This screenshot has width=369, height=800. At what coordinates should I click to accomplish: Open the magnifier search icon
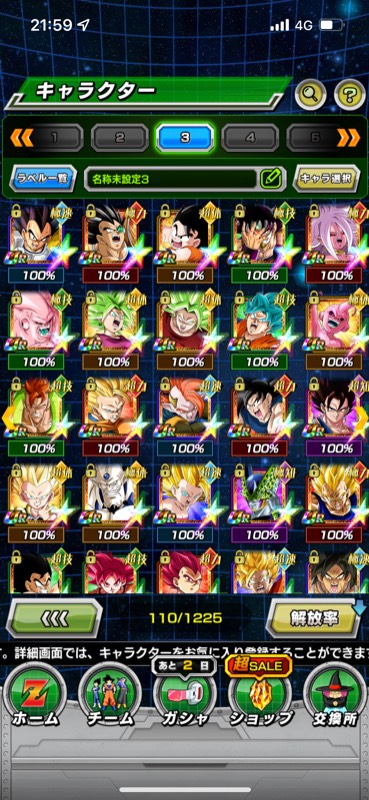pos(311,94)
